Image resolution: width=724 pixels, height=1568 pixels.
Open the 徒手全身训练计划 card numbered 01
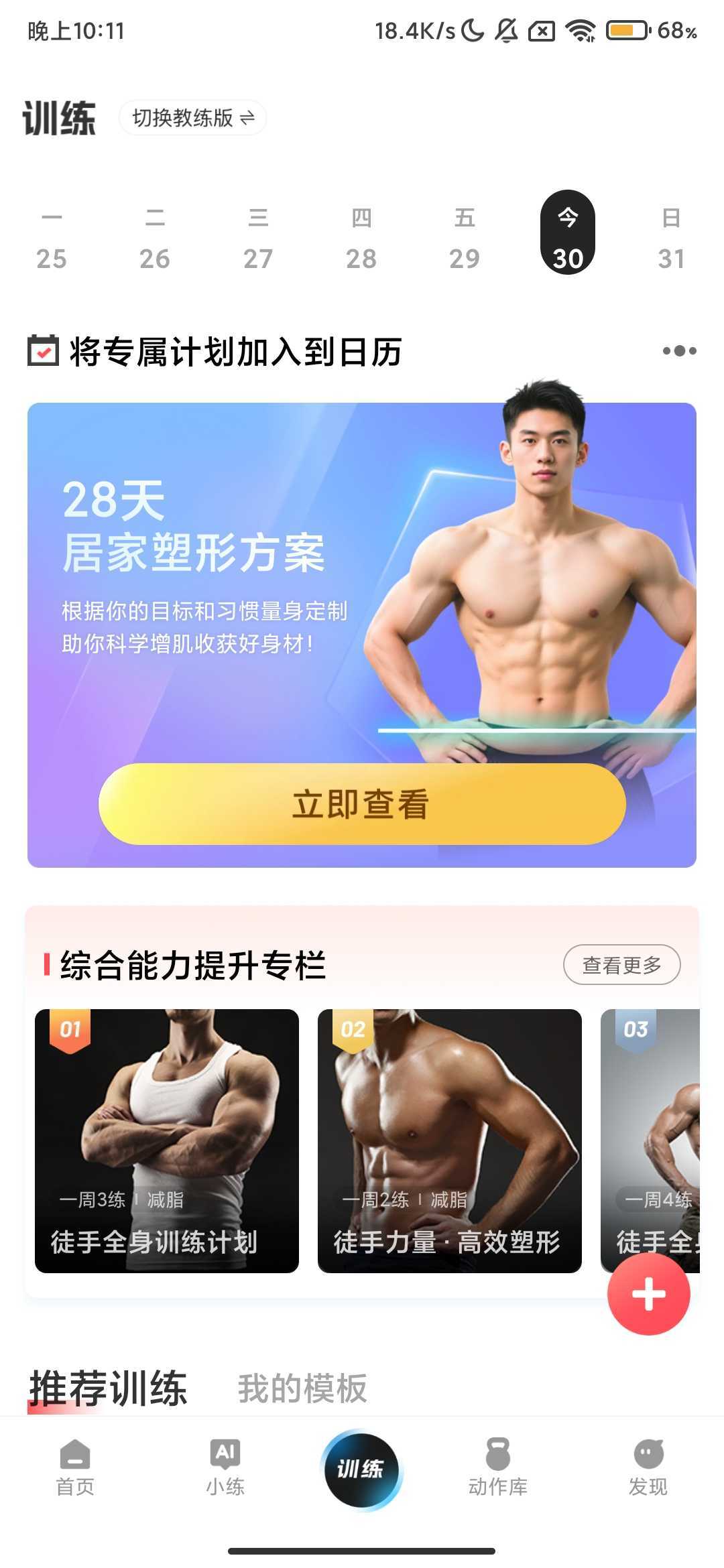click(167, 1140)
